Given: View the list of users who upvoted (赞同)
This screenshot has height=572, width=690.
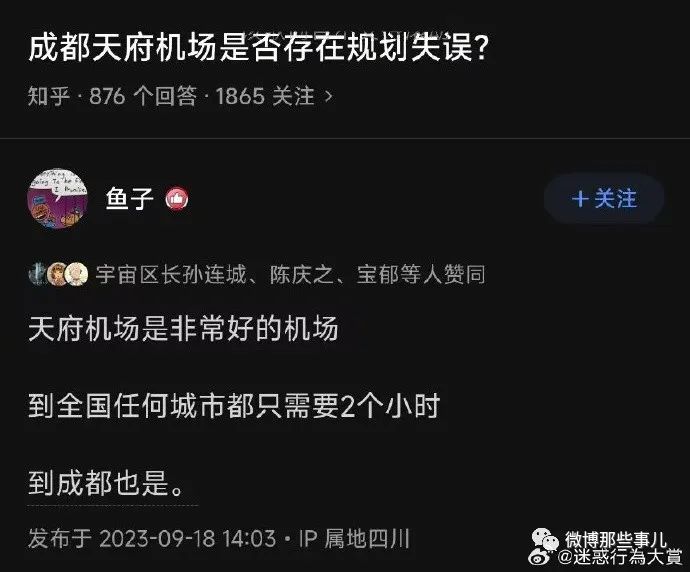Looking at the screenshot, I should pos(290,274).
